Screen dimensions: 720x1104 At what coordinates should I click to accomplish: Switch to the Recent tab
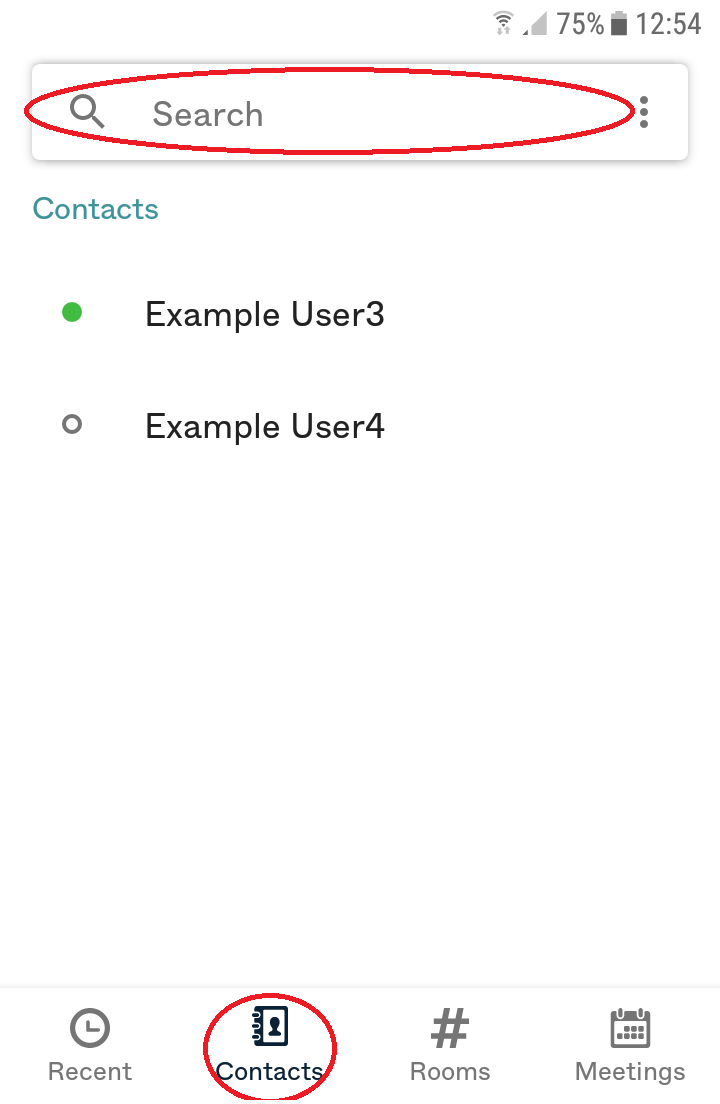90,1046
